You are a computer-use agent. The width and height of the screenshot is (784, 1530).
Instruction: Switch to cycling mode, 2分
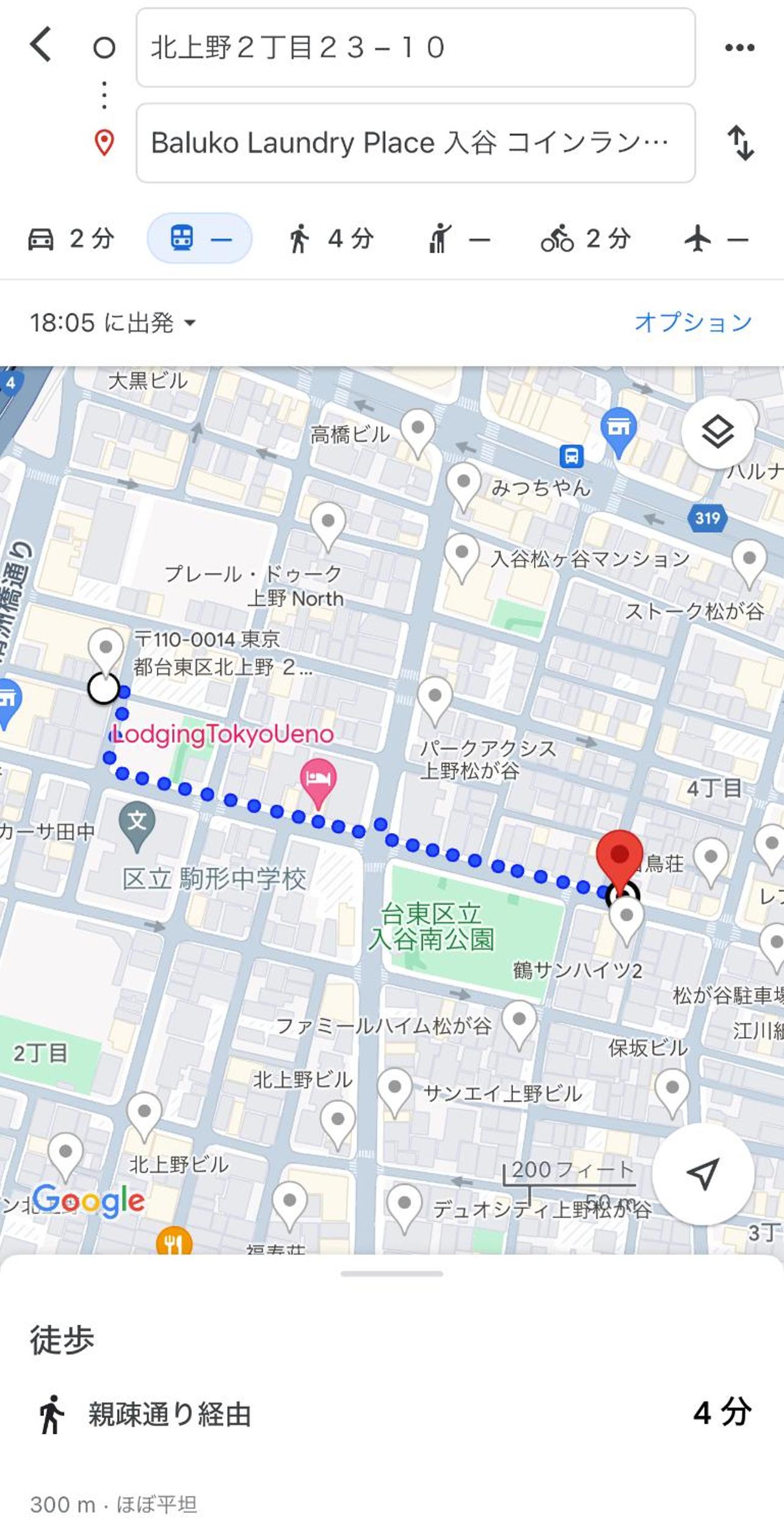(586, 239)
